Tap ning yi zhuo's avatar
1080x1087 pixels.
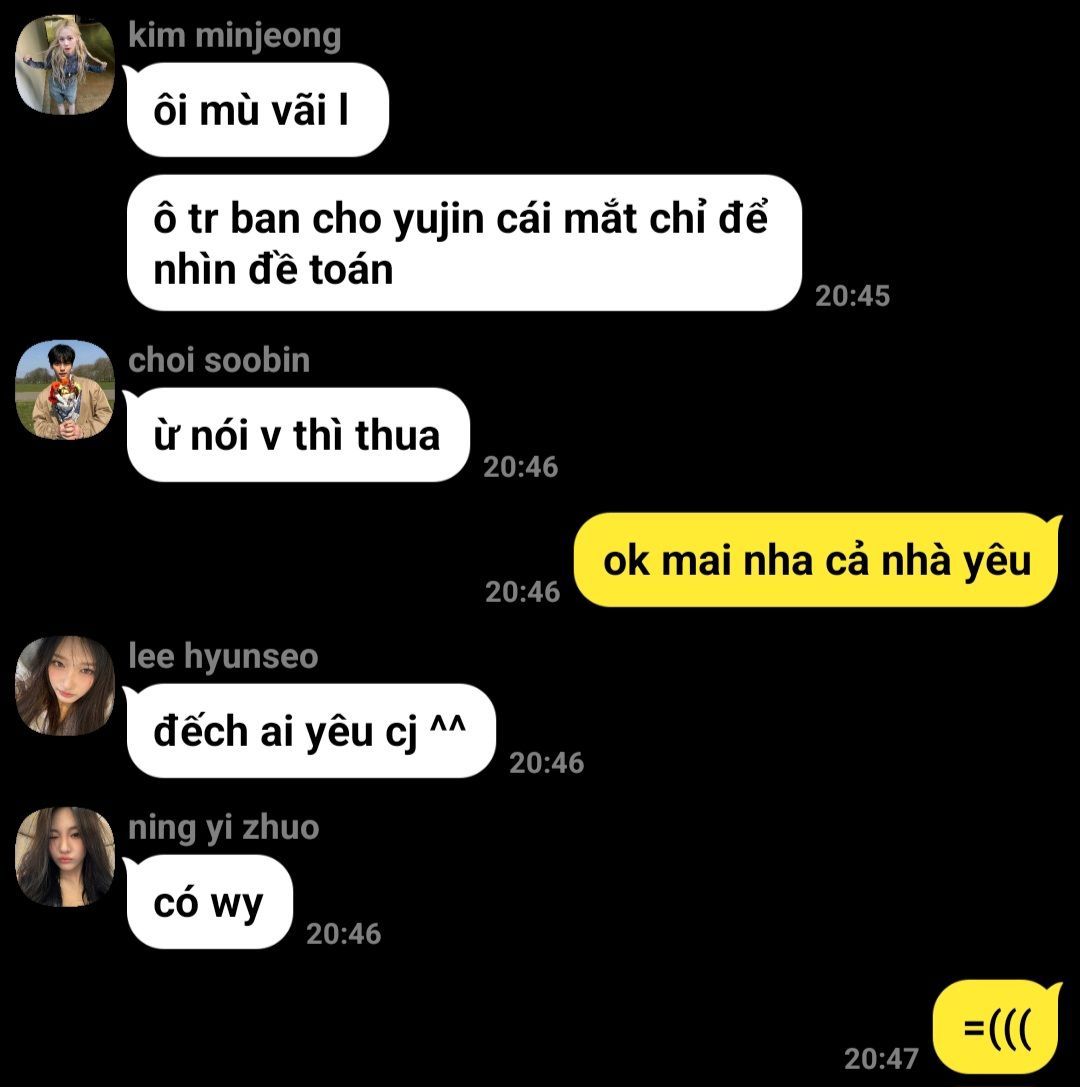click(x=65, y=857)
